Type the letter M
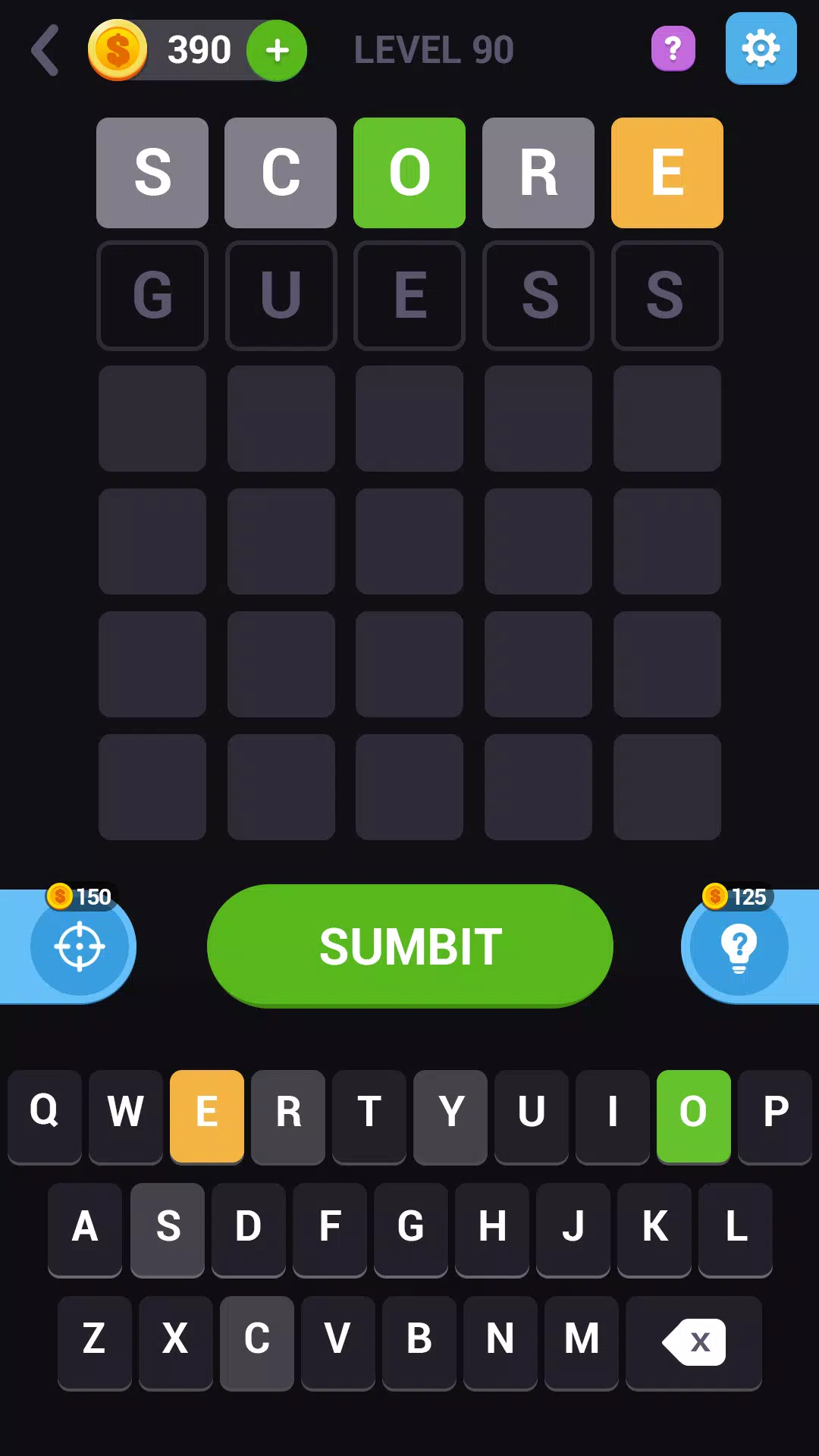 [581, 1341]
